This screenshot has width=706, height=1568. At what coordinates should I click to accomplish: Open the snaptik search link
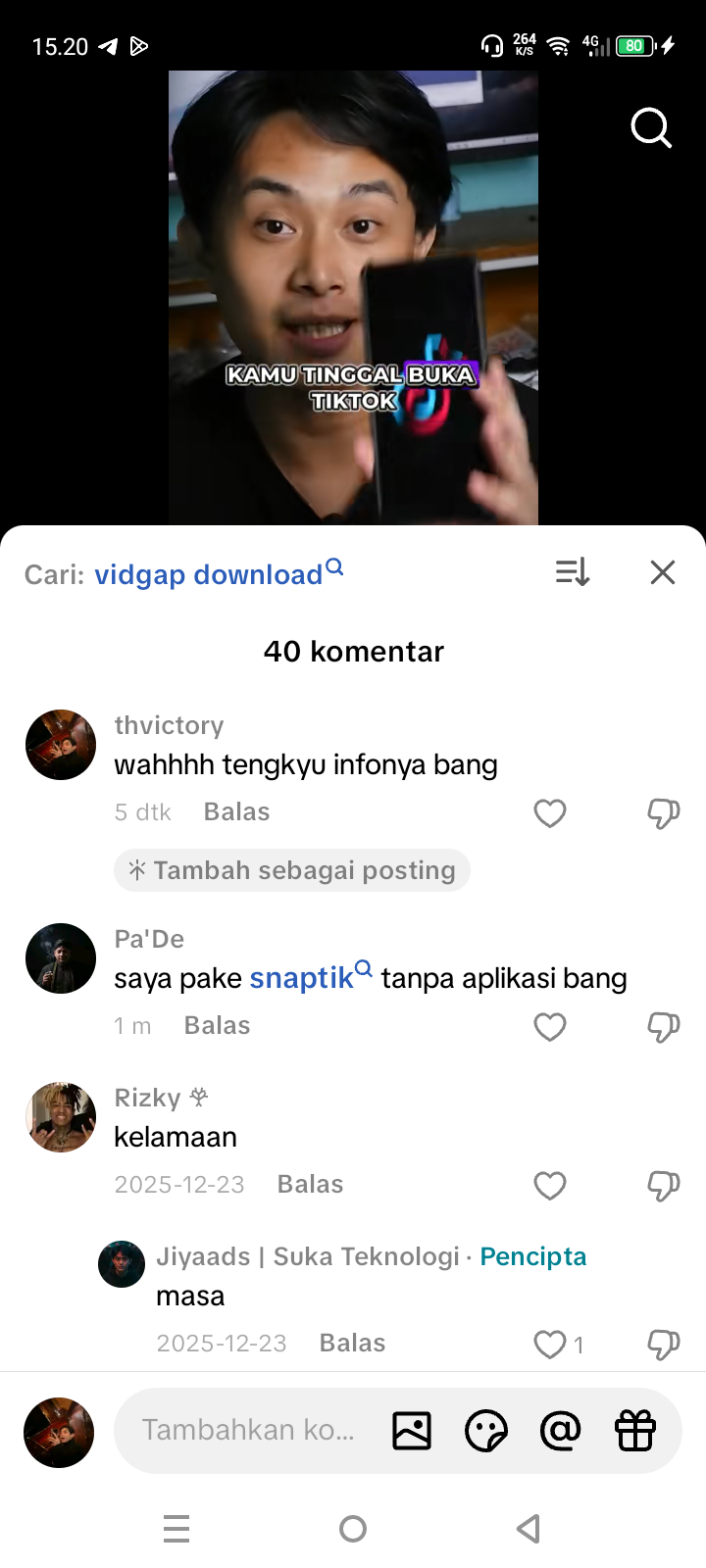click(x=303, y=978)
